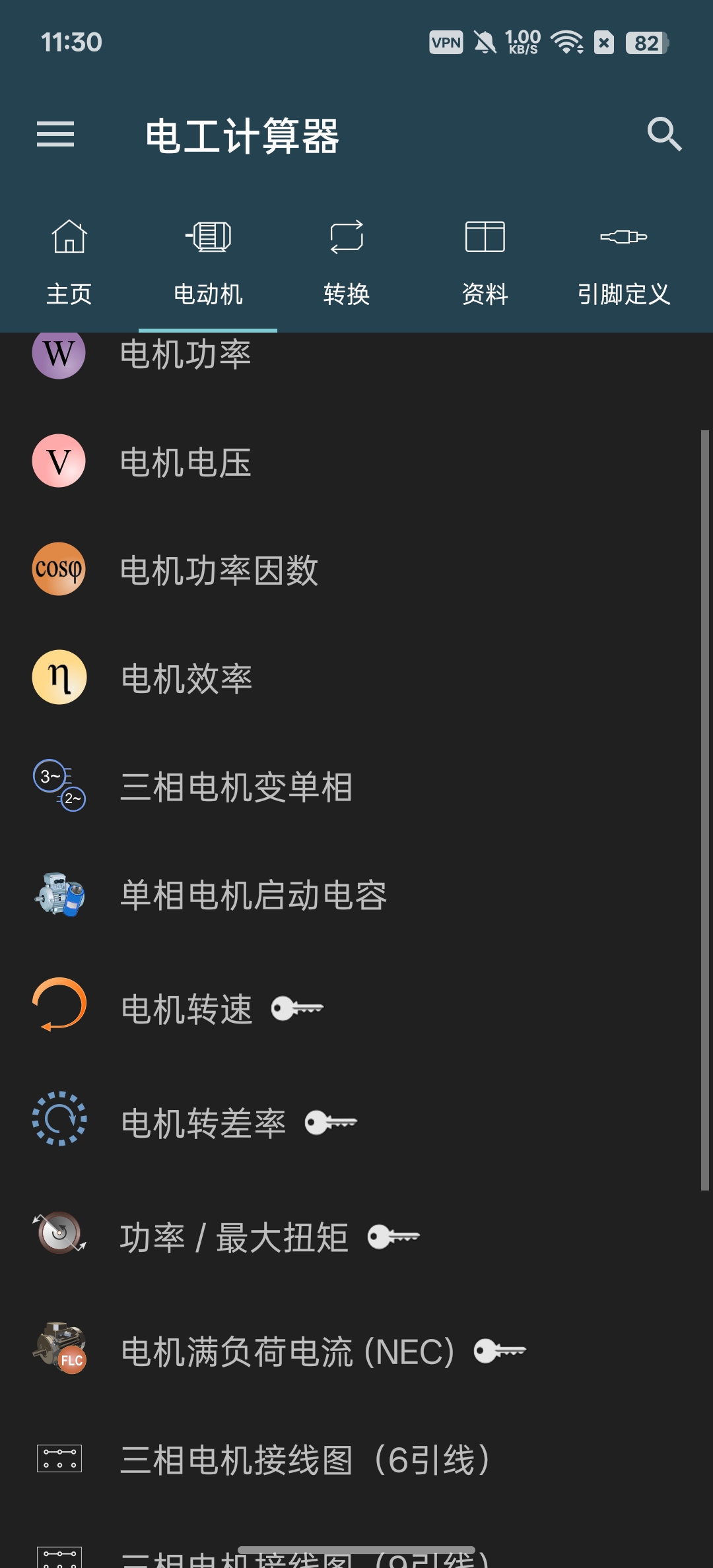Viewport: 713px width, 1568px height.
Task: Tap the starting capacitor motor icon
Action: click(58, 896)
